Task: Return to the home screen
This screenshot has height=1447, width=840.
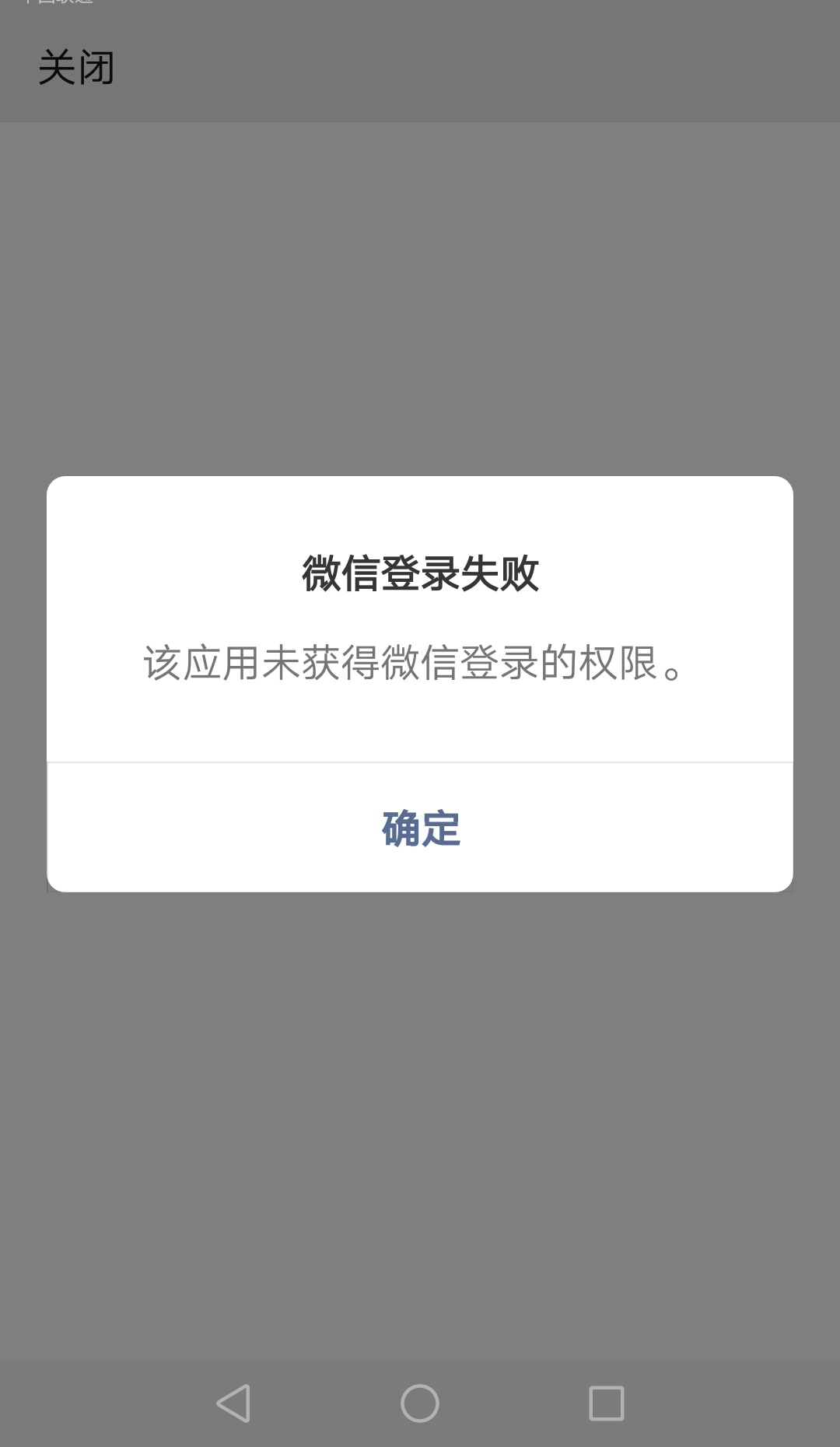Action: (420, 1403)
